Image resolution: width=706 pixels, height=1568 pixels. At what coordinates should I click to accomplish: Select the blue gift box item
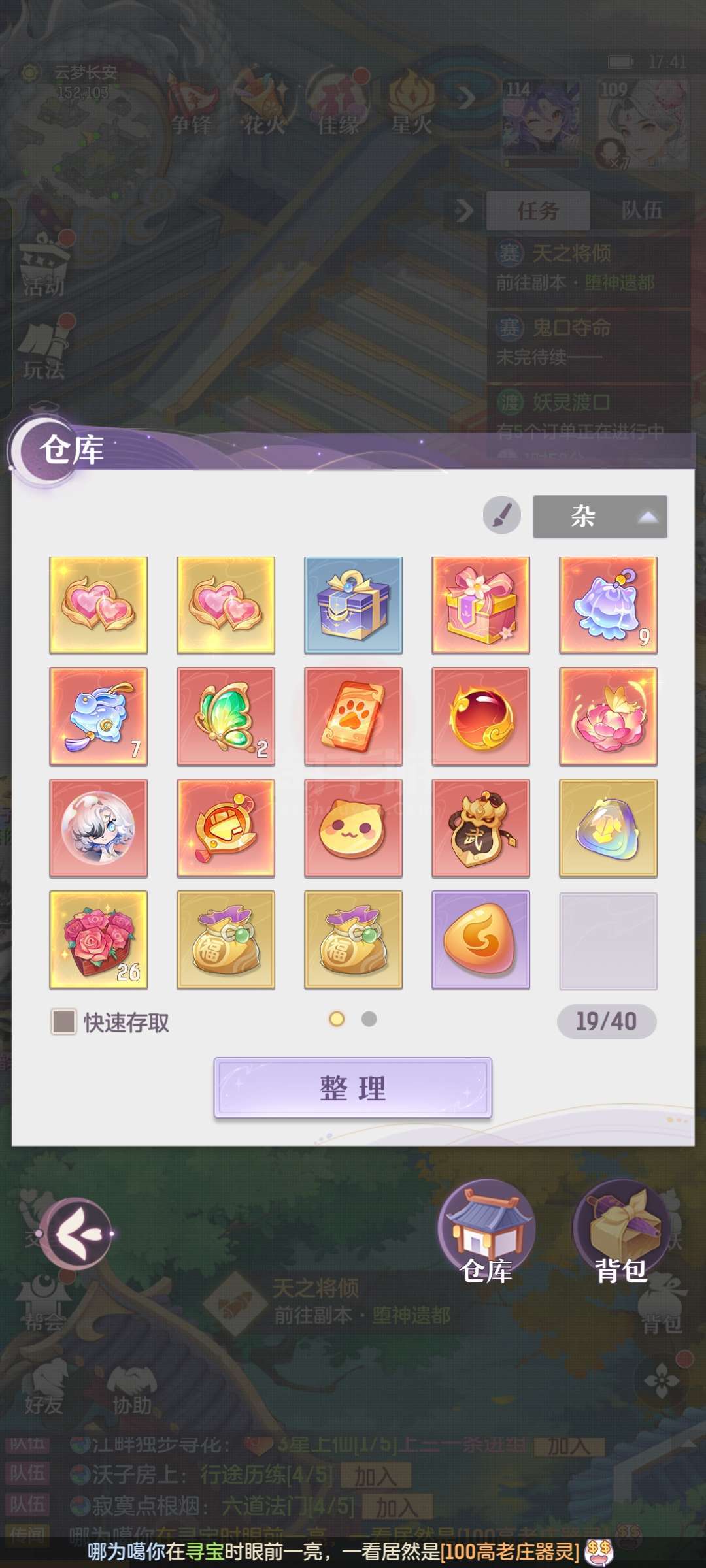(353, 606)
